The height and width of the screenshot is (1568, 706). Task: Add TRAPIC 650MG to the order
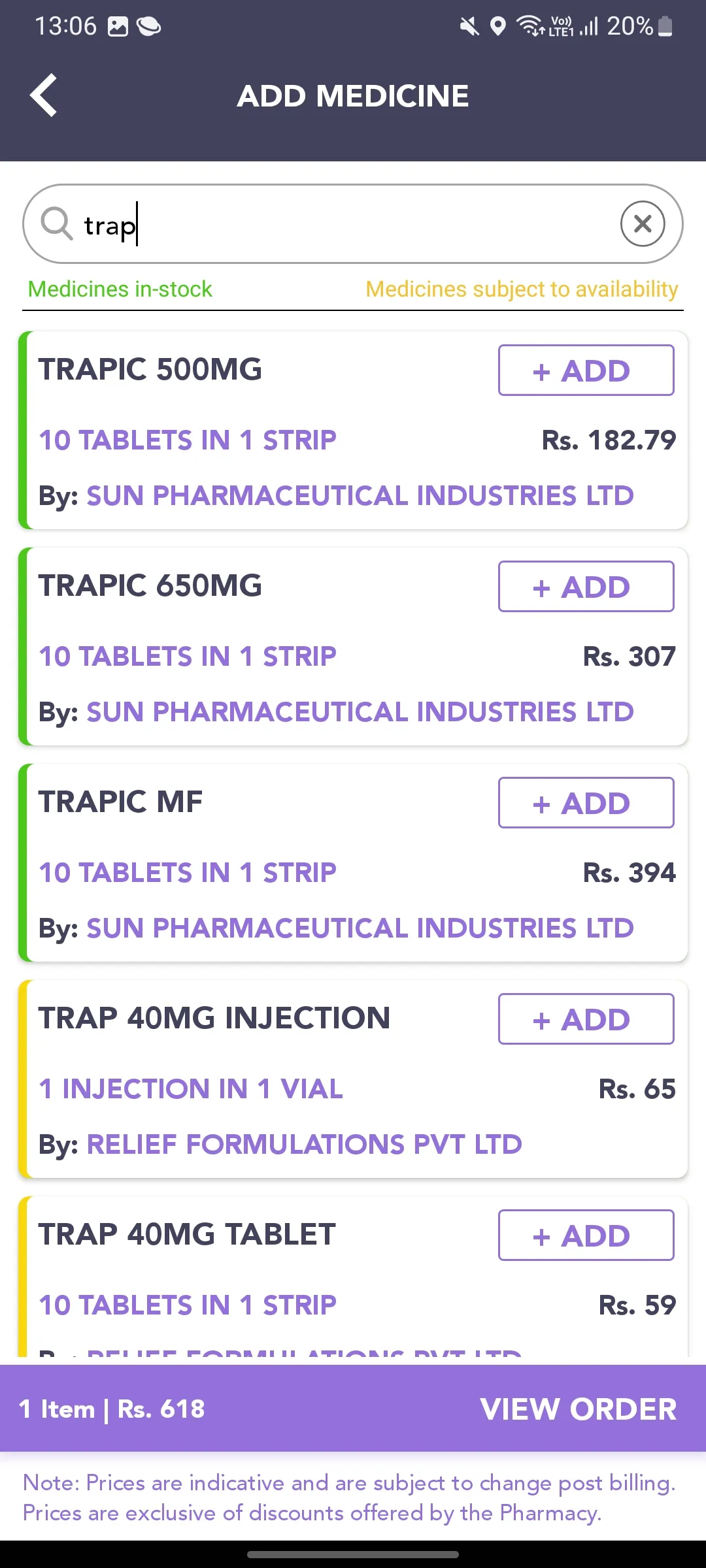click(586, 586)
